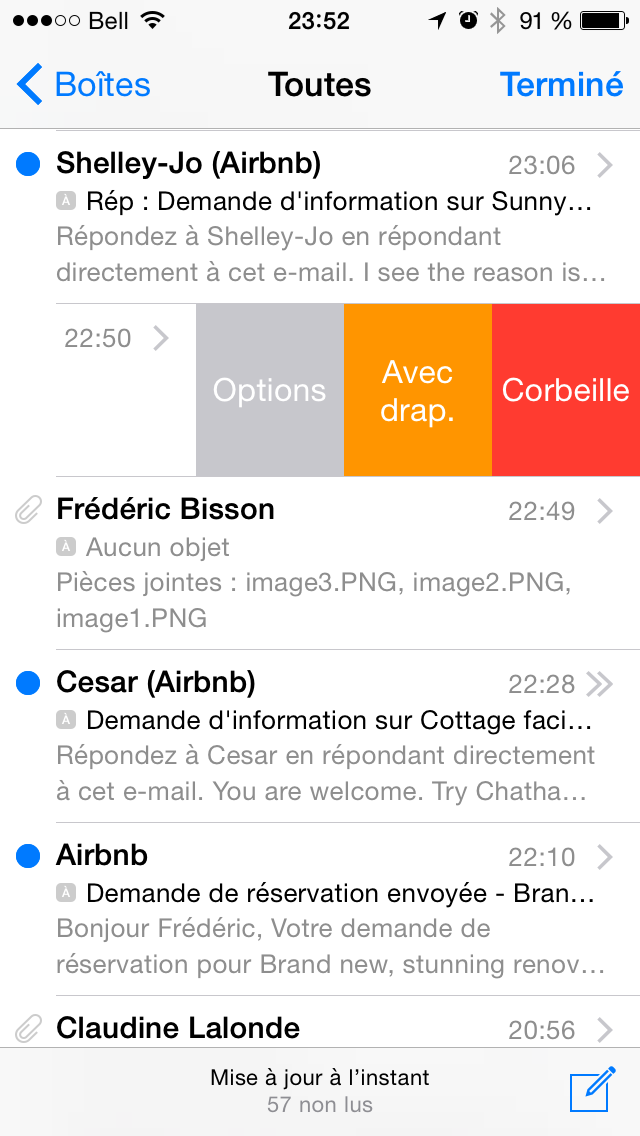Read the Airbnb reservation request email
Image resolution: width=640 pixels, height=1136 pixels.
tap(320, 909)
